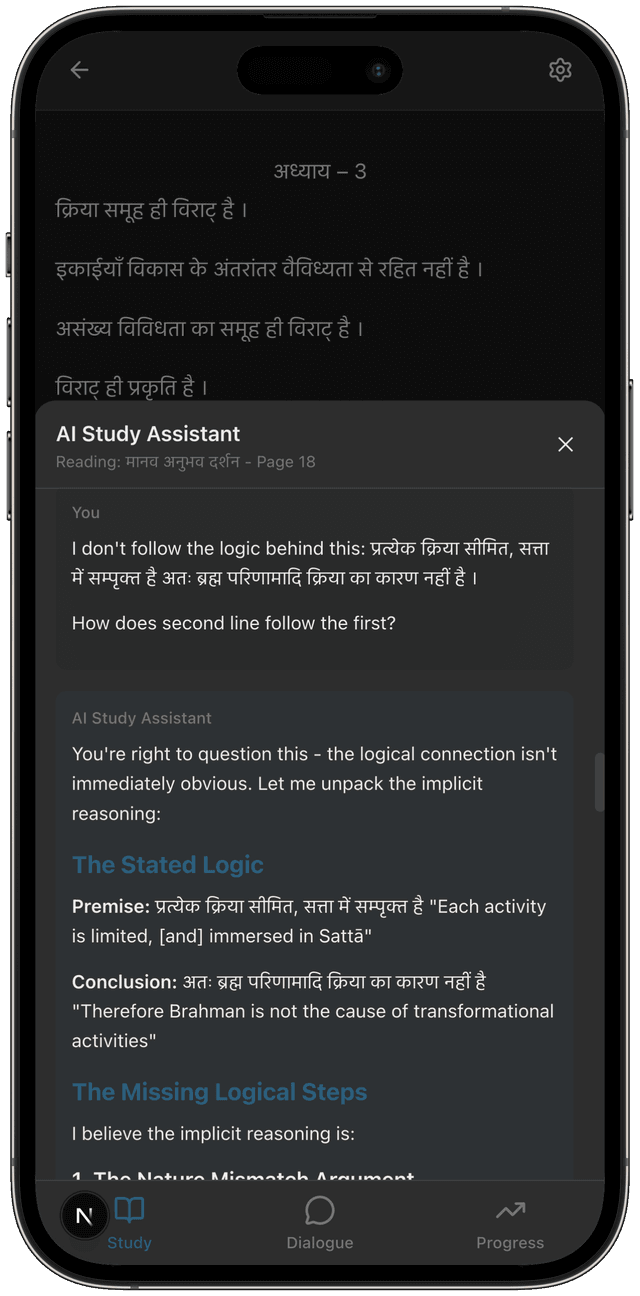
Task: Open the settings gear icon
Action: click(x=560, y=70)
